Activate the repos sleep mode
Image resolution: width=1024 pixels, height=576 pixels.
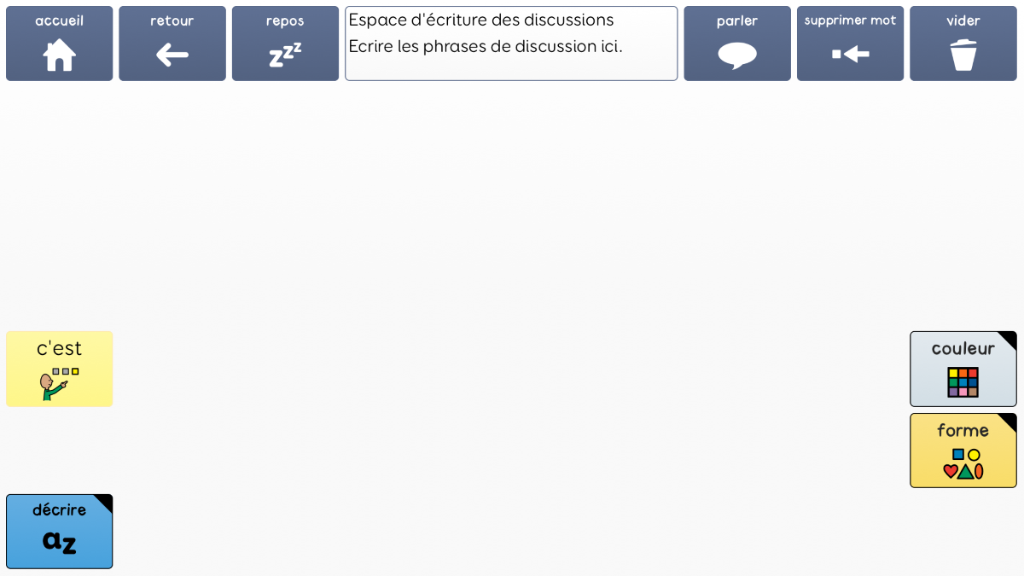point(285,44)
